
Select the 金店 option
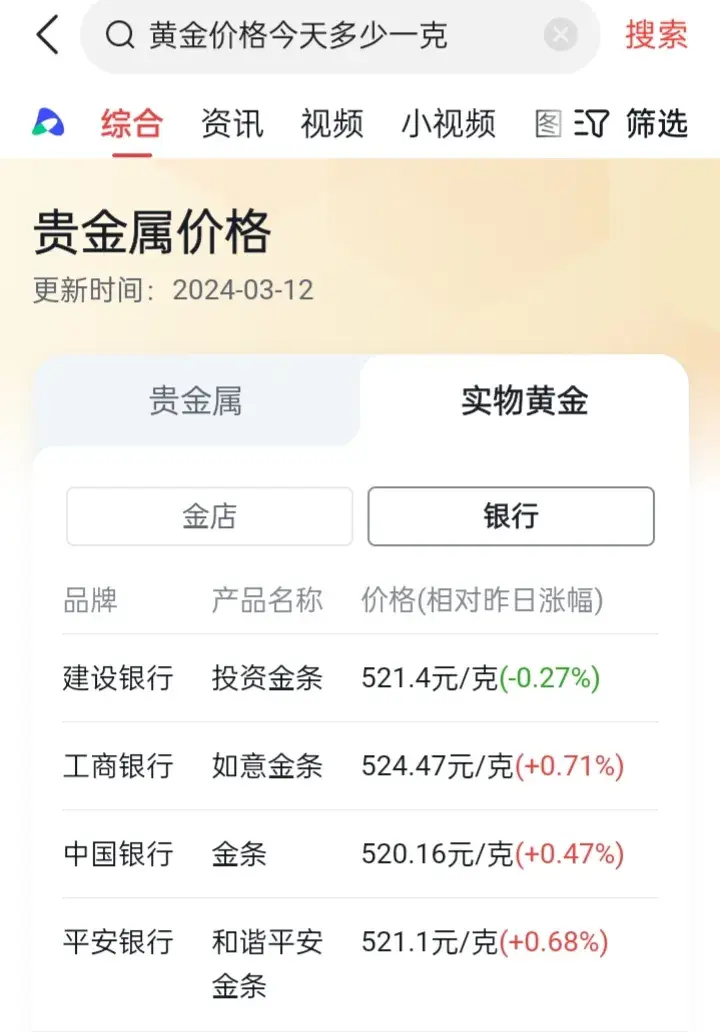click(x=208, y=516)
